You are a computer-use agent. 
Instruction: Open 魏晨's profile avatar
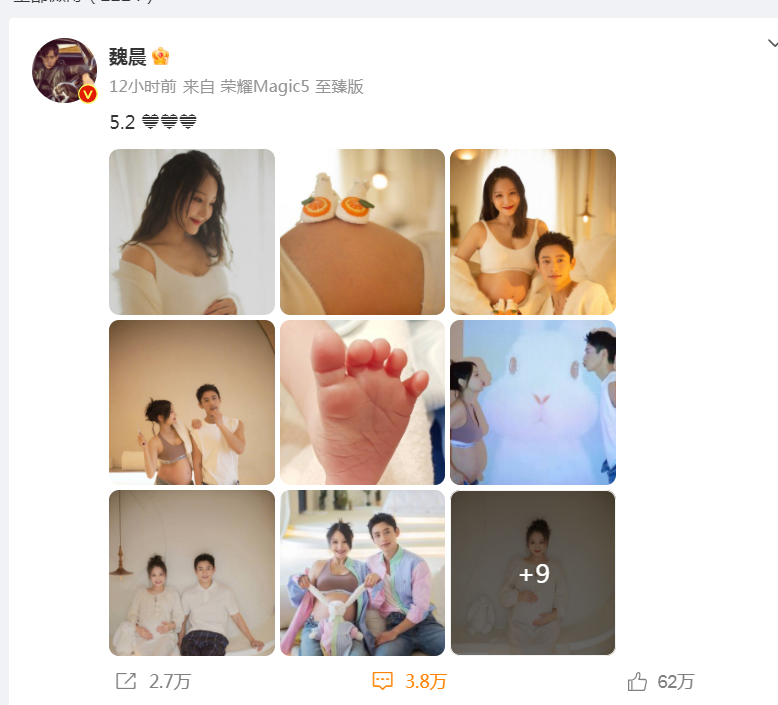(65, 71)
